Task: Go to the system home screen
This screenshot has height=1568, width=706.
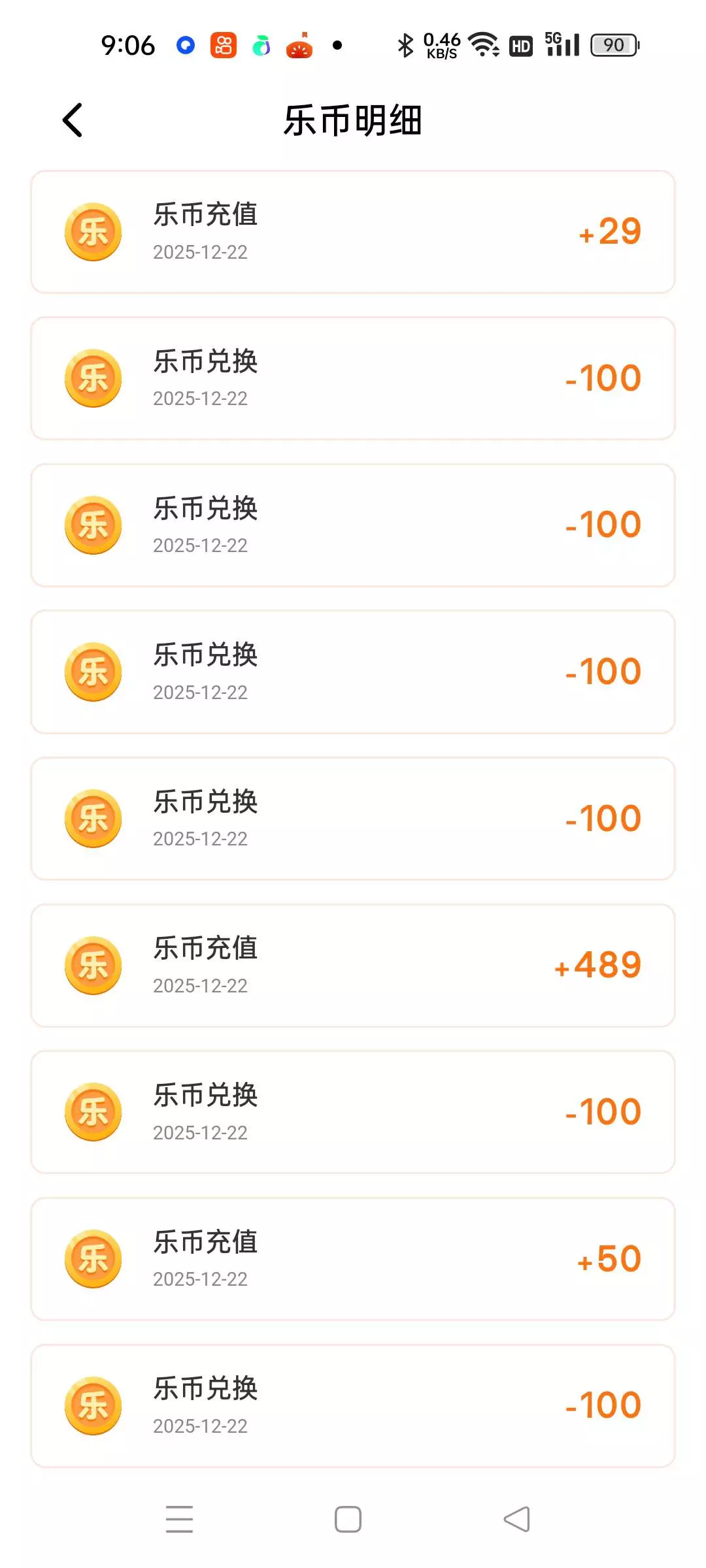Action: click(x=348, y=1519)
